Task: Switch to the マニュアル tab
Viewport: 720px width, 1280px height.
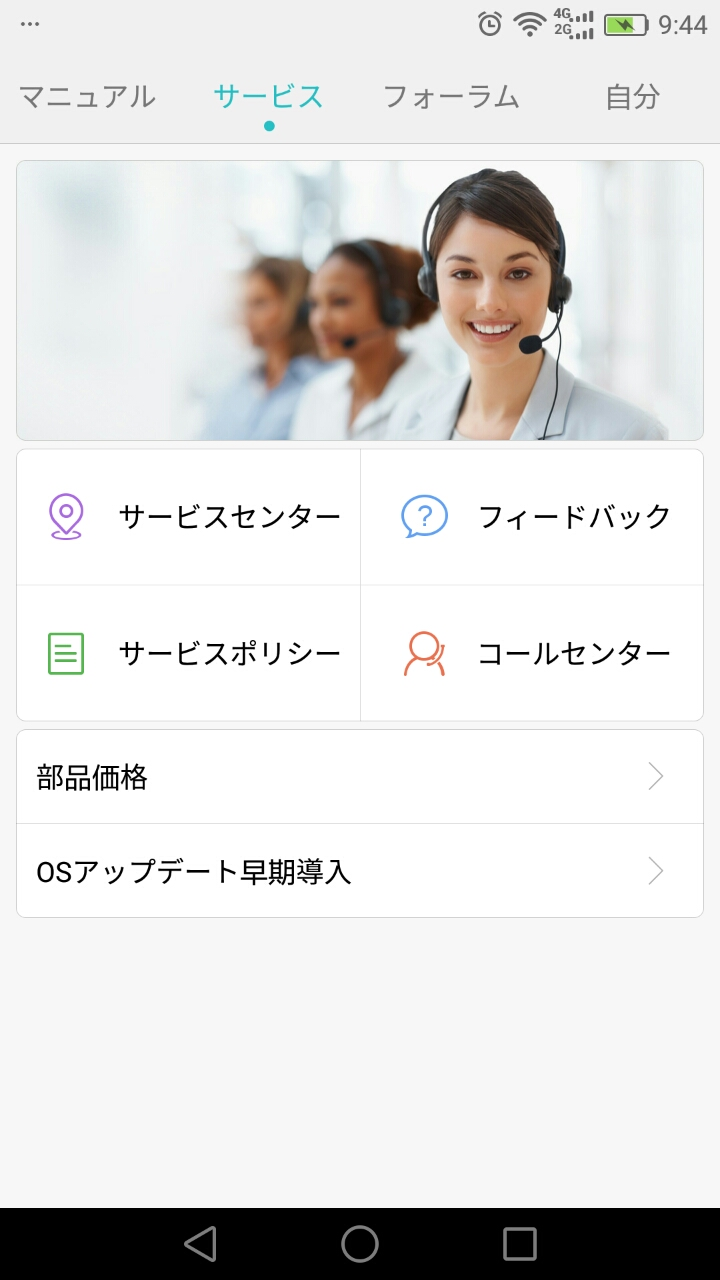Action: pos(87,97)
